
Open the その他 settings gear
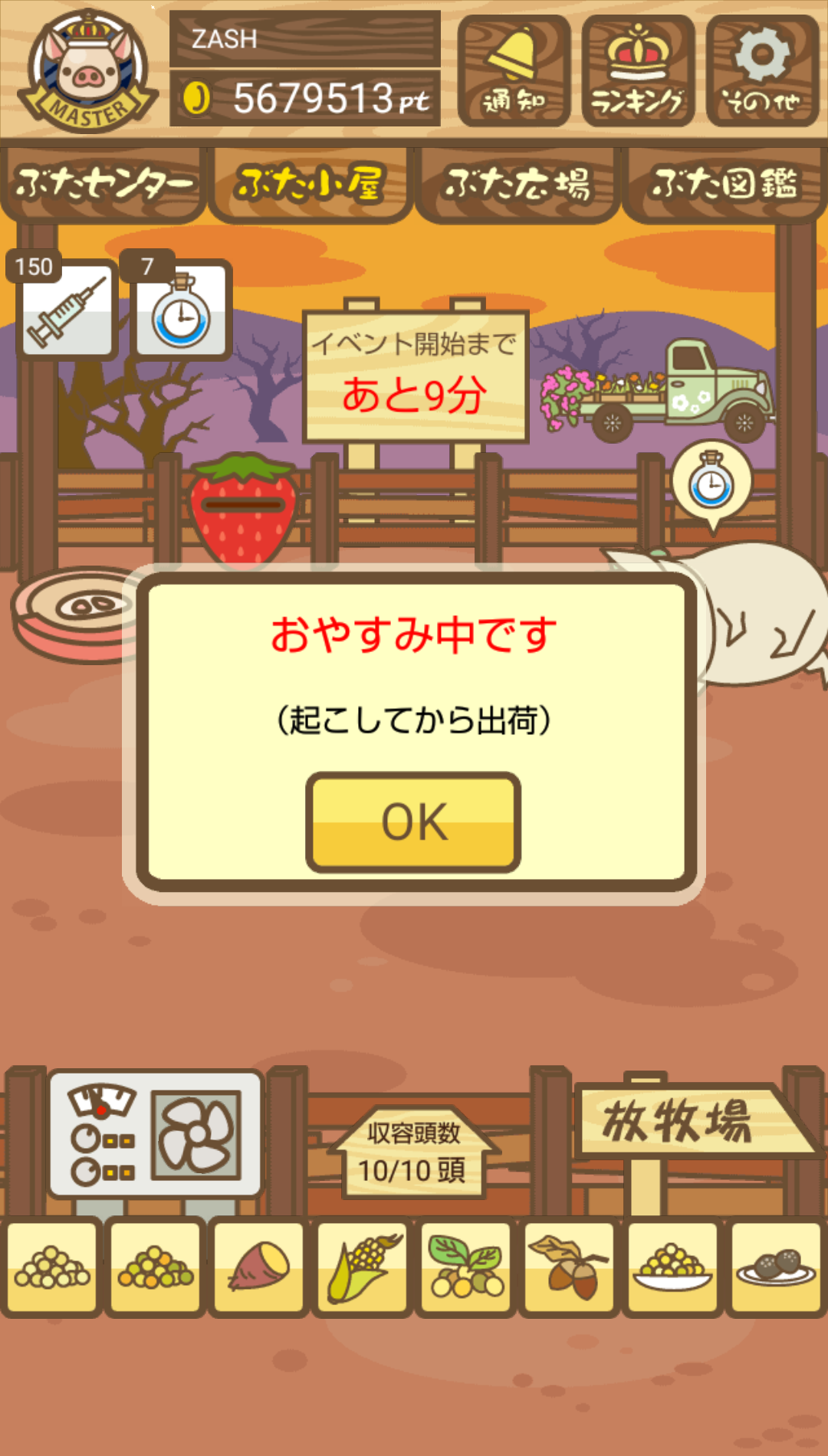(762, 71)
